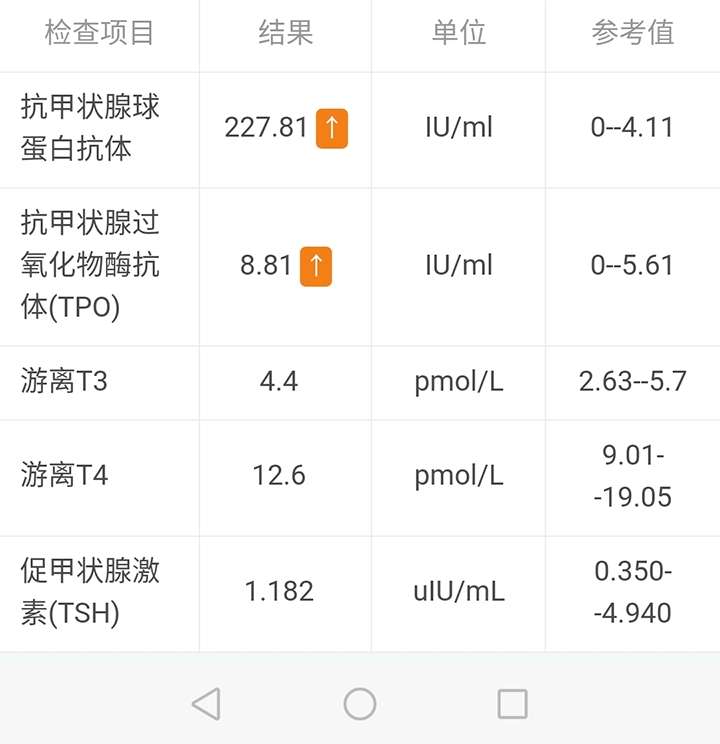Return to the home screen
720x744 pixels.
pyautogui.click(x=360, y=704)
